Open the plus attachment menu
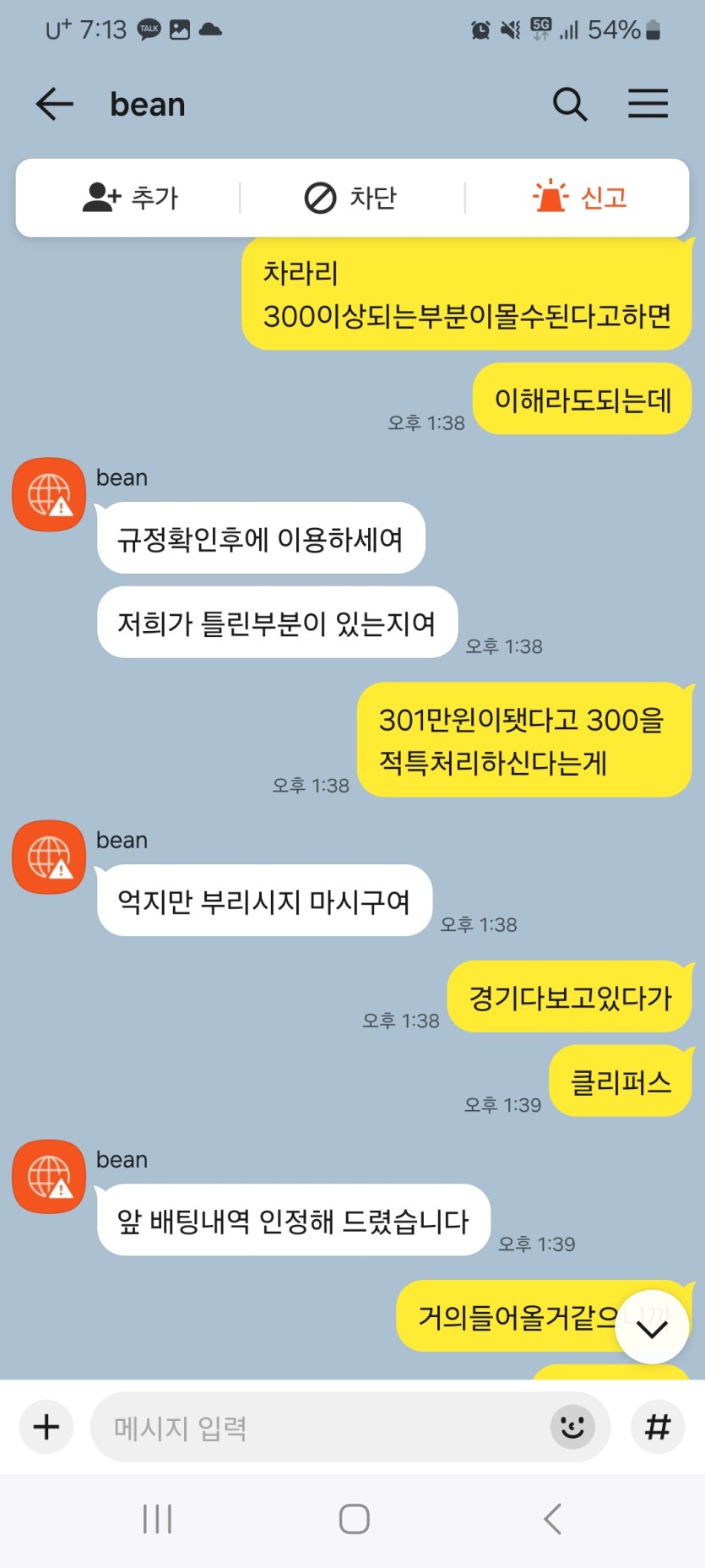The width and height of the screenshot is (705, 1568). point(46,1427)
